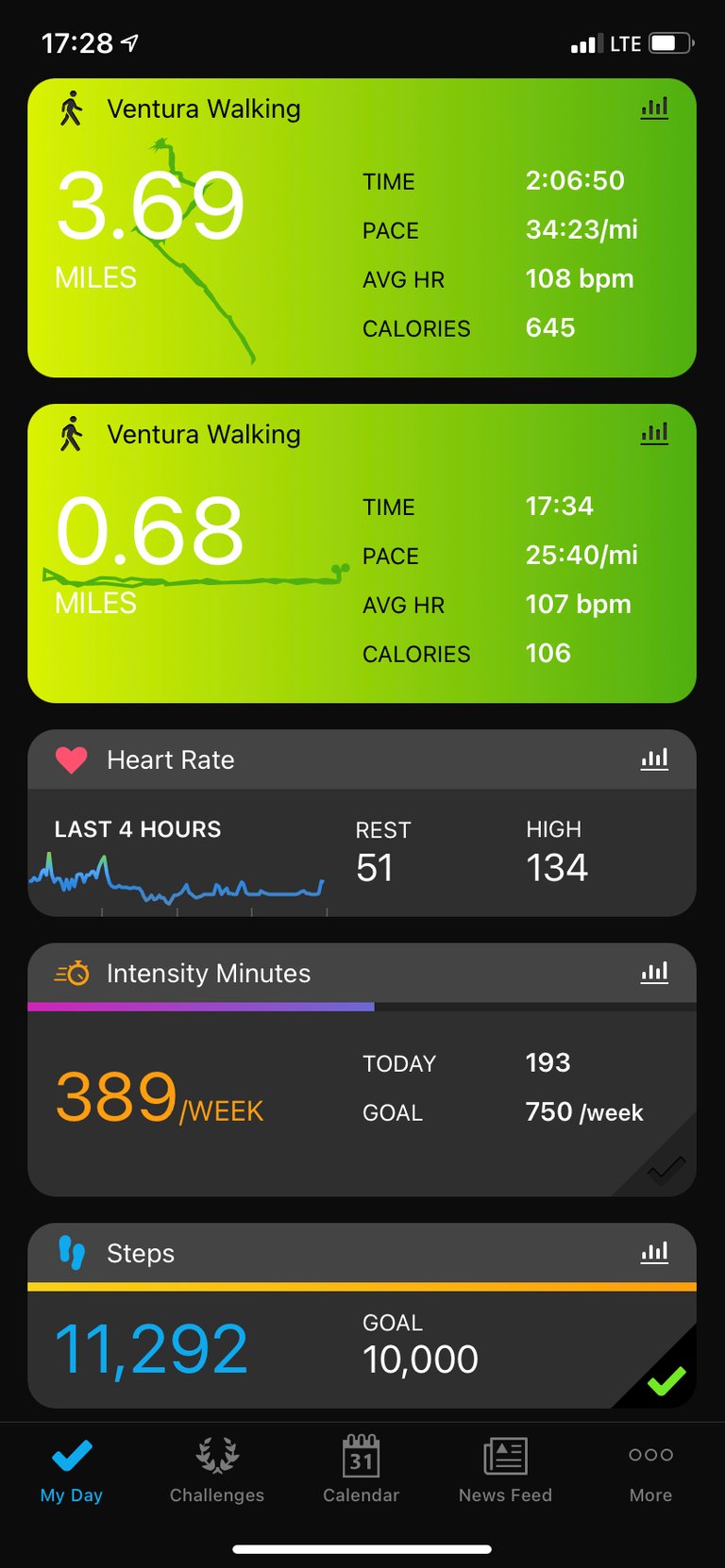Open chart icon on 0.68 miles walk
The width and height of the screenshot is (725, 1568).
pyautogui.click(x=654, y=433)
